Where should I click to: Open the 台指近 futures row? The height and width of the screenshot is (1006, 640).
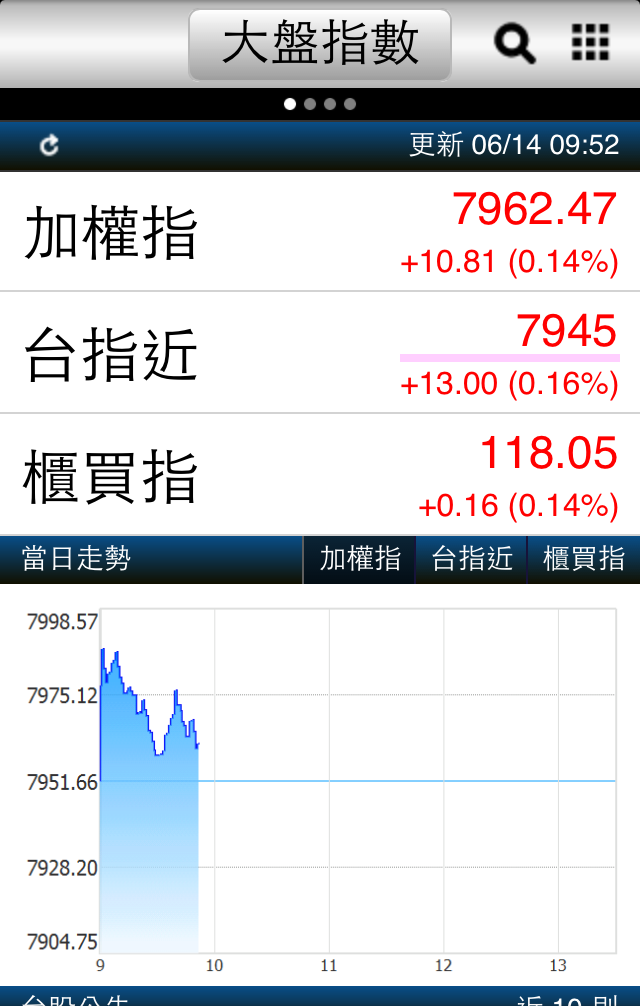pyautogui.click(x=320, y=353)
